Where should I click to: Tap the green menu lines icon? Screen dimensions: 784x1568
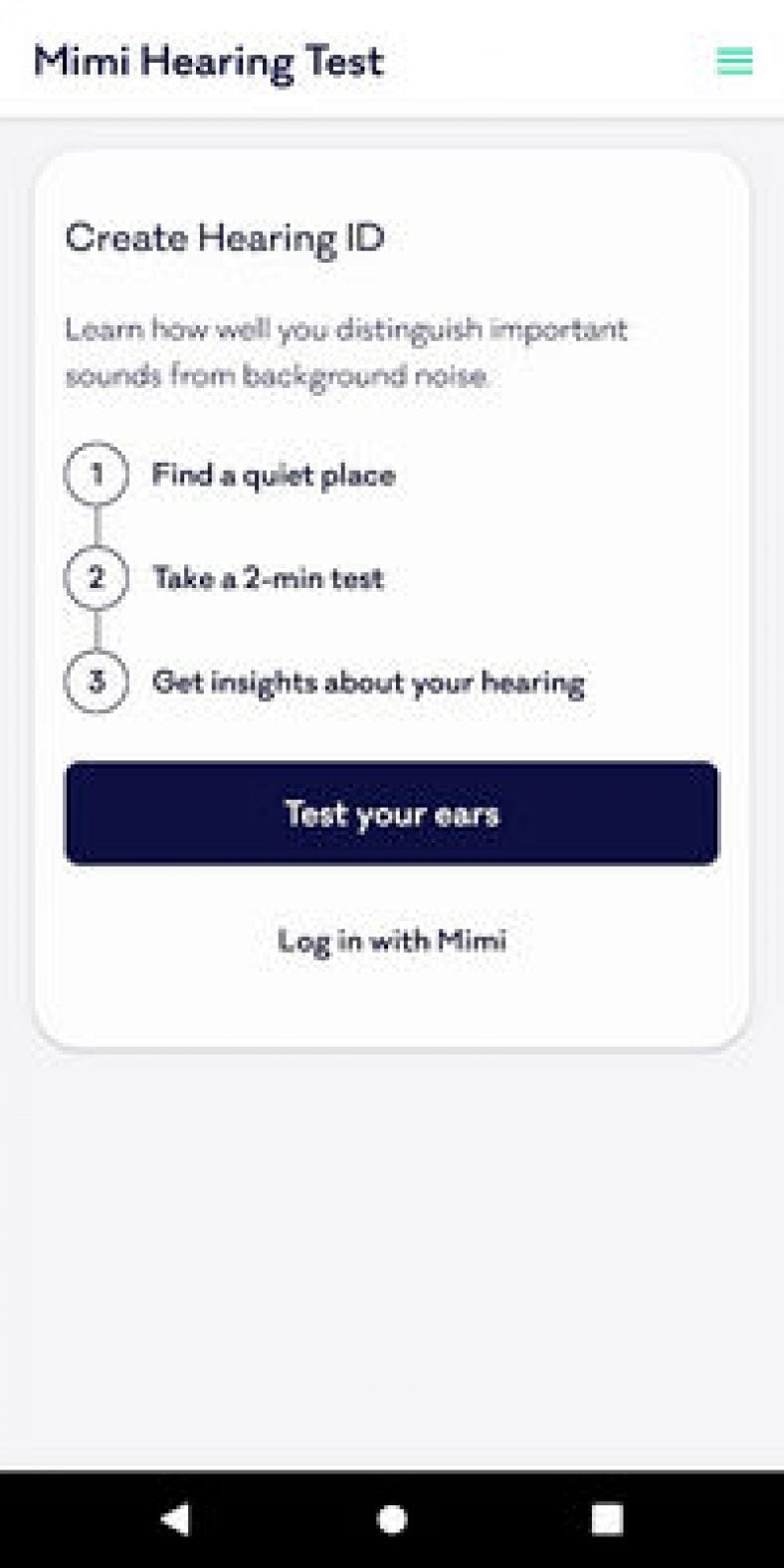[x=735, y=62]
